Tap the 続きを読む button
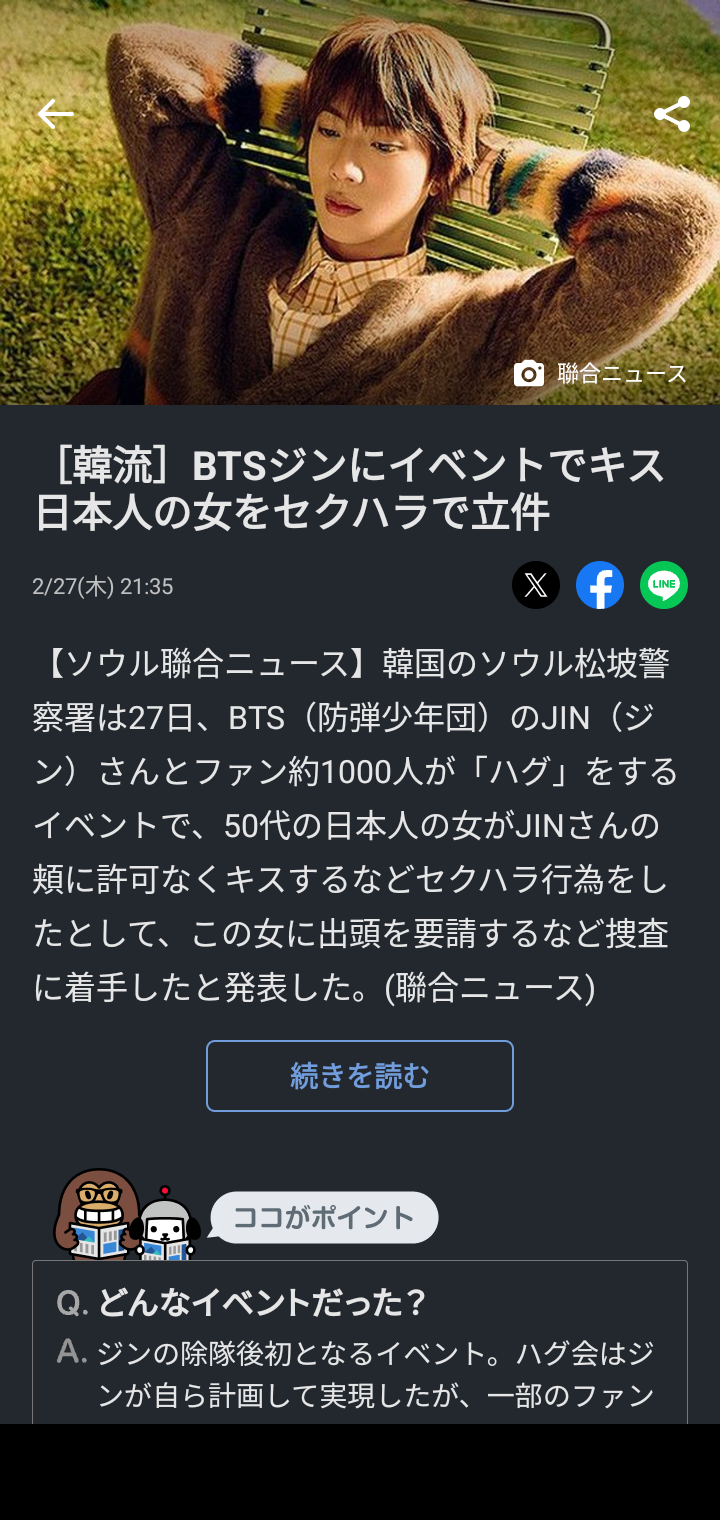Screen dimensions: 720x1520 point(360,1076)
